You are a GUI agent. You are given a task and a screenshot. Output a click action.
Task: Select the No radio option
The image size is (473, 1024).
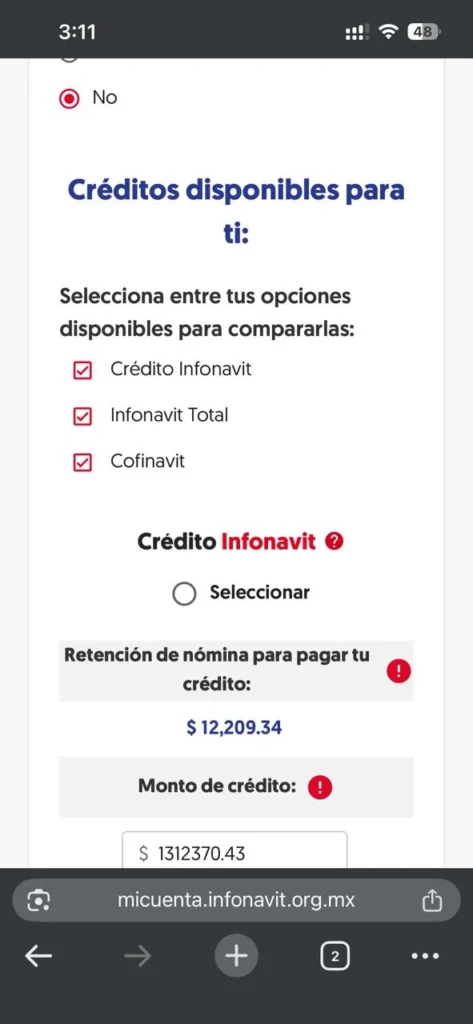[x=69, y=99]
